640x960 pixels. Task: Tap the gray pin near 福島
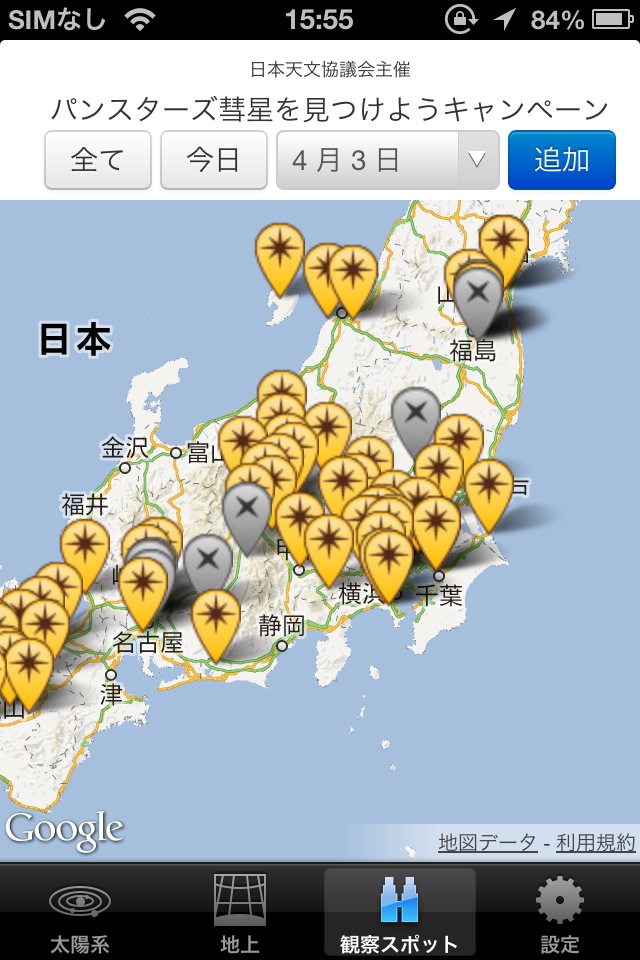[x=479, y=296]
